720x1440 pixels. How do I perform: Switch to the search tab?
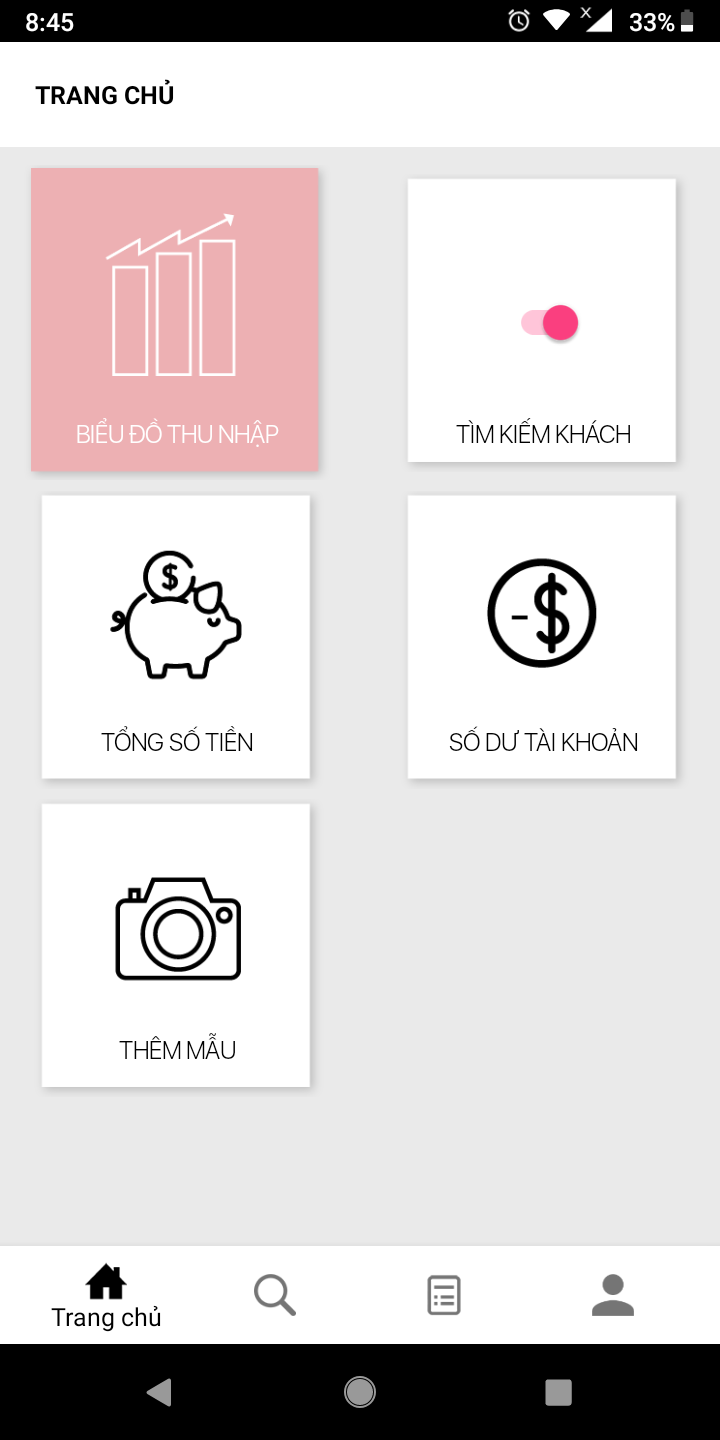click(x=275, y=1295)
